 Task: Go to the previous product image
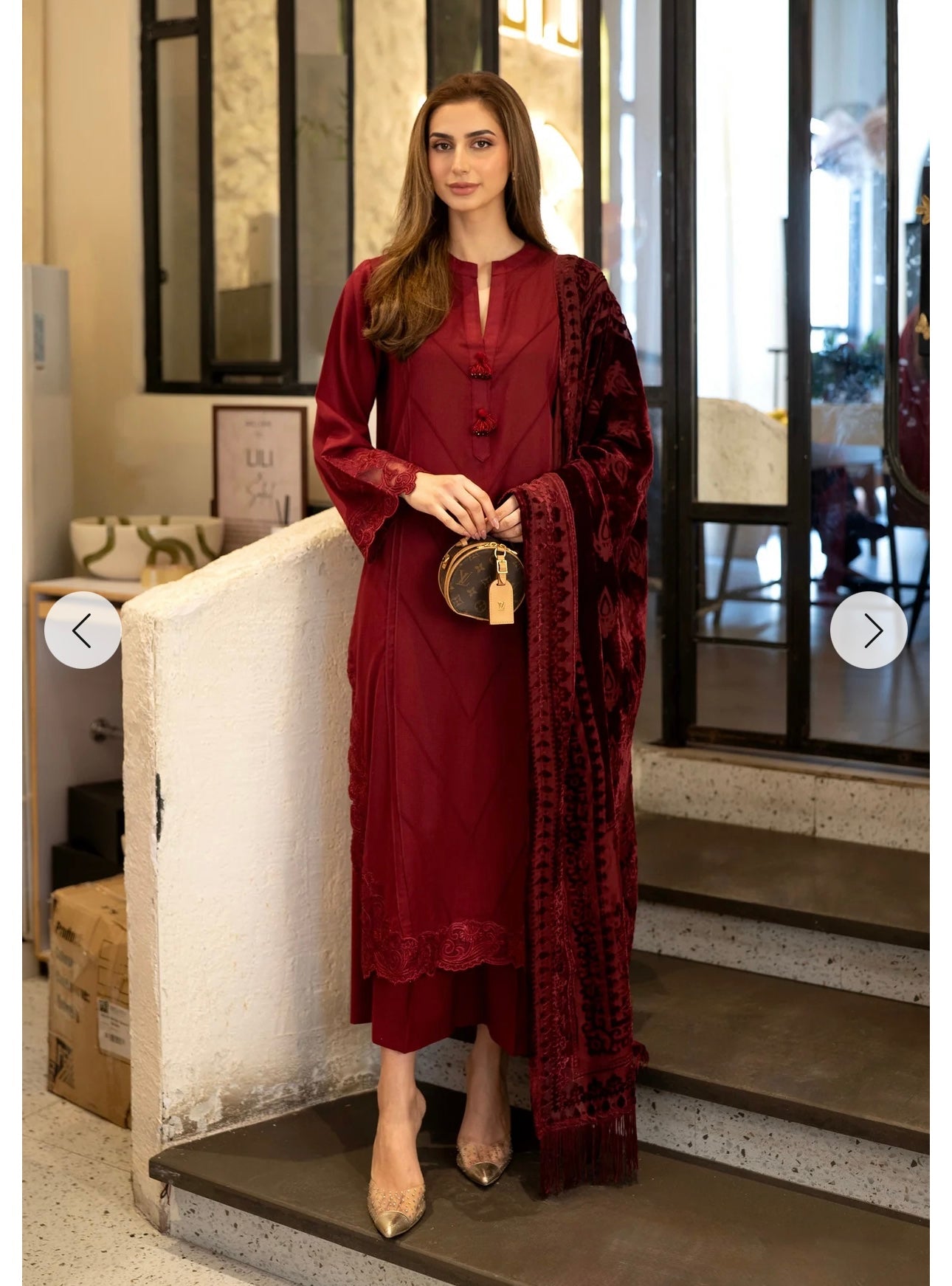pos(82,630)
